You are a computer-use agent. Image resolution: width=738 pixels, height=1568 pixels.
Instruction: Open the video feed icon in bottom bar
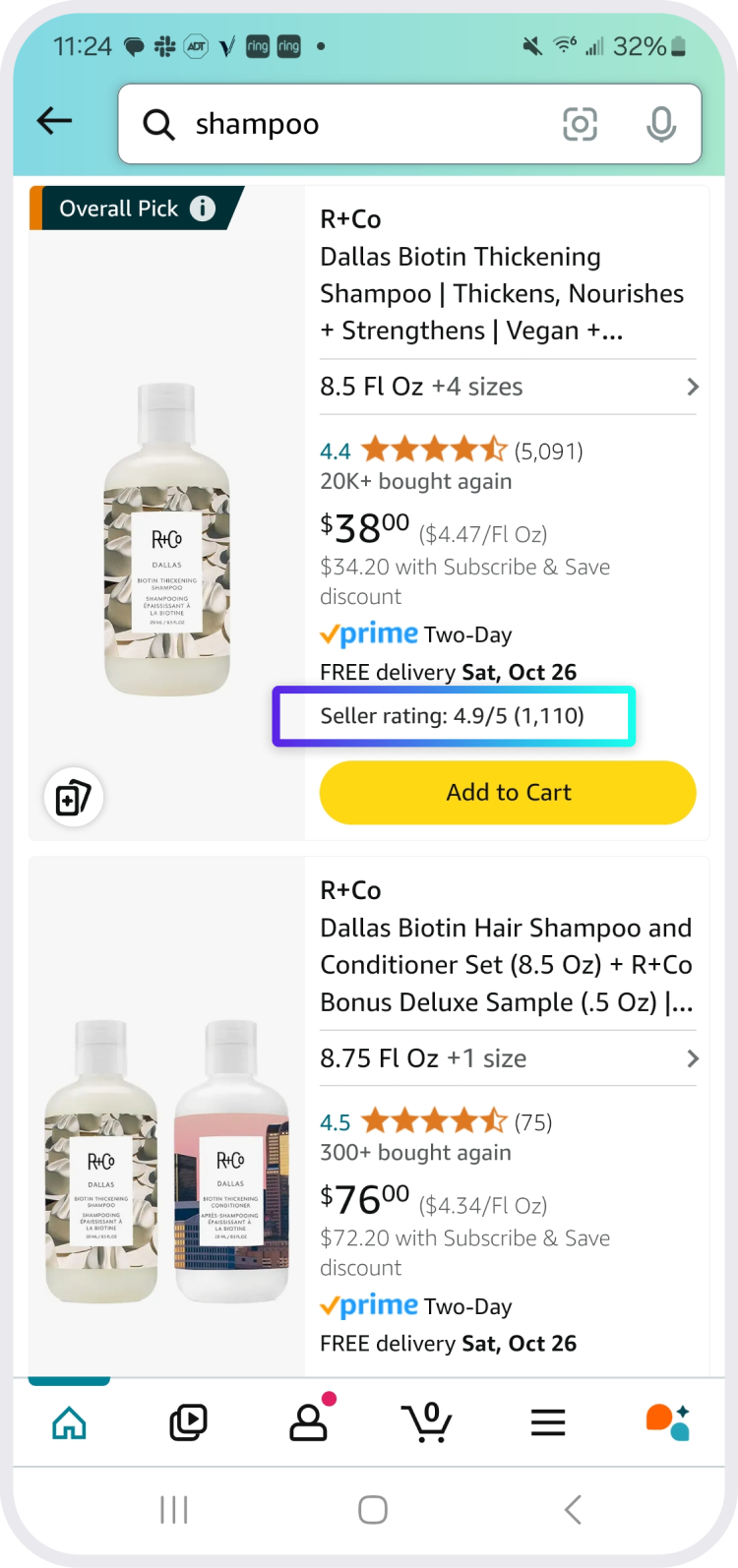(188, 1421)
